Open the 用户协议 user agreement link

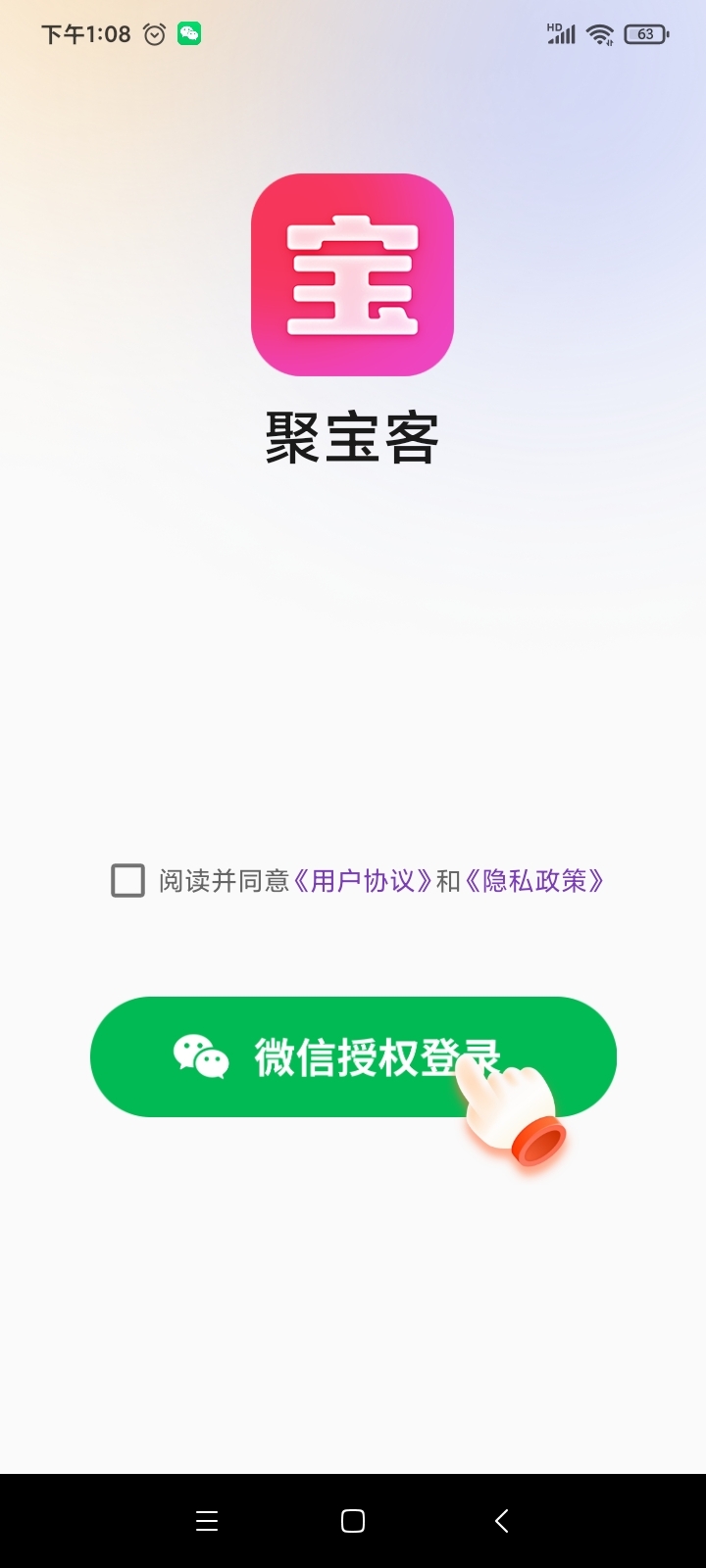363,881
